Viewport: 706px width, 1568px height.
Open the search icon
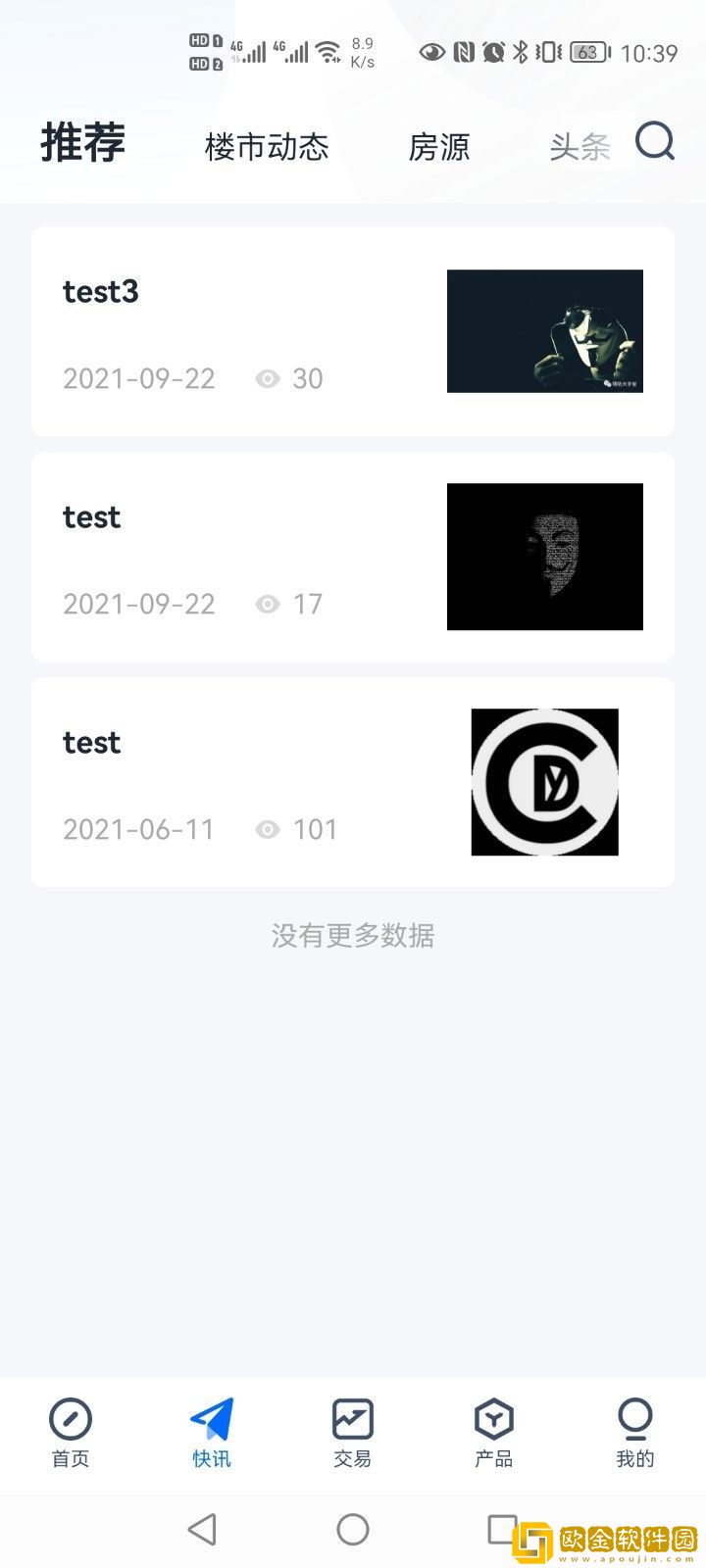point(654,142)
